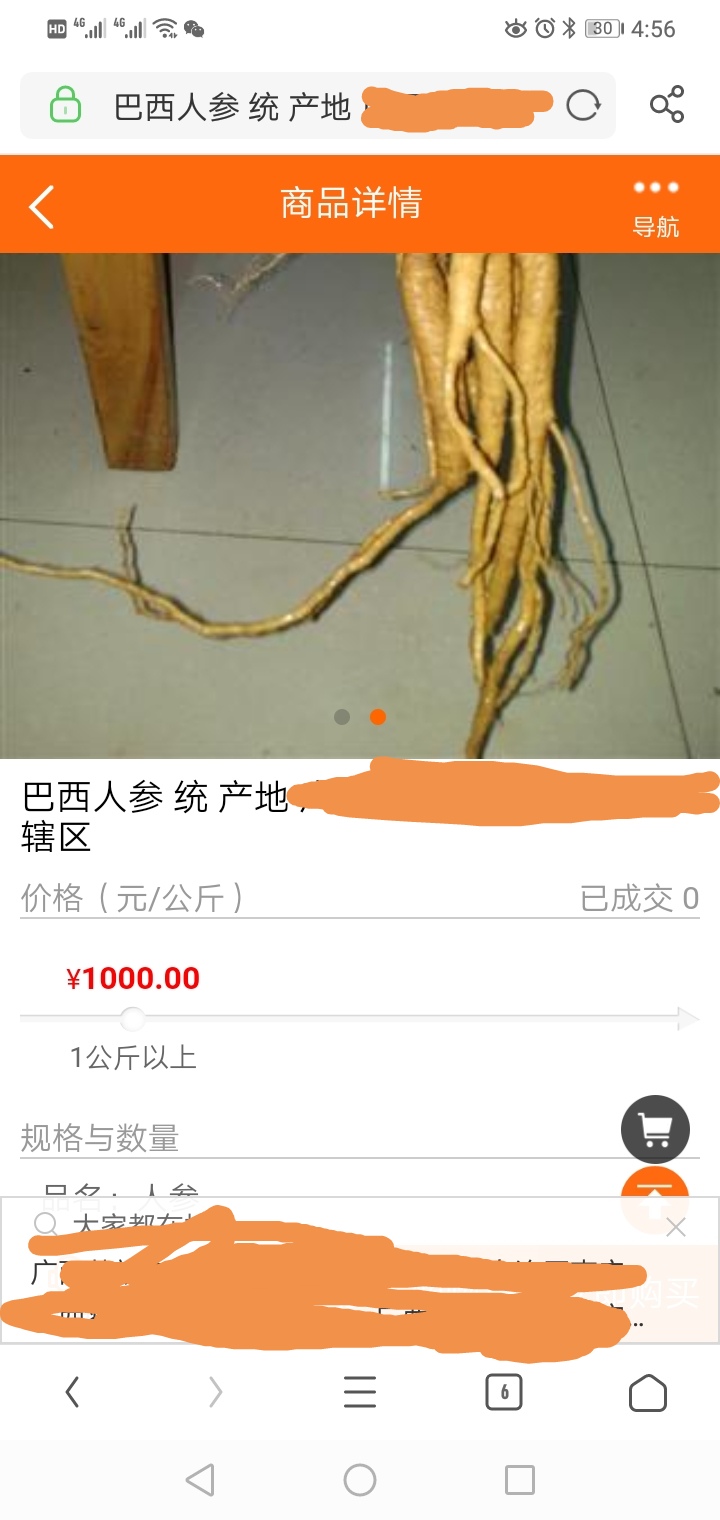Tap the address bar search field
This screenshot has width=720, height=1520.
point(300,106)
